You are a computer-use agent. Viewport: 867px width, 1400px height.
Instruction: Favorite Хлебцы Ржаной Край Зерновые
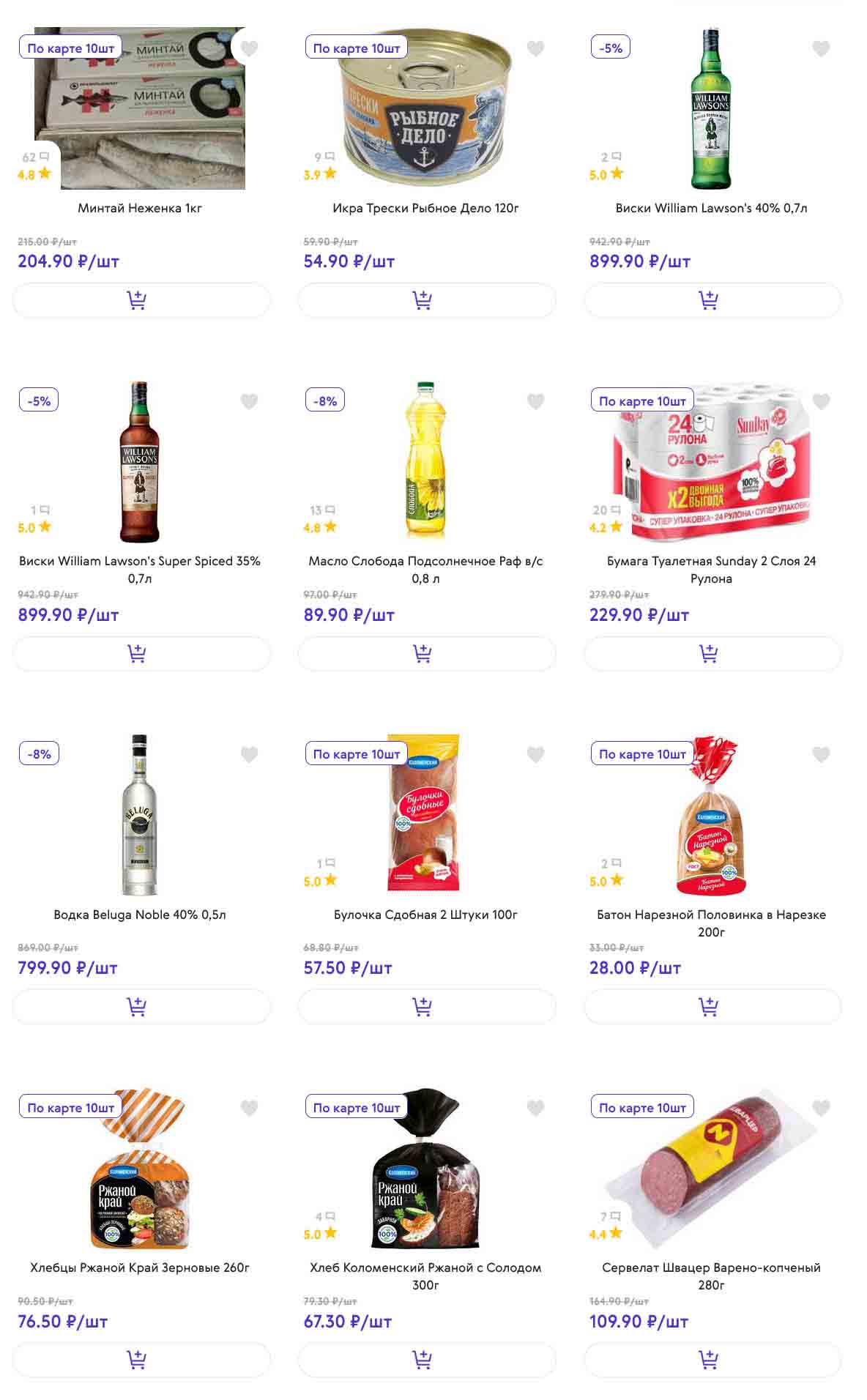(249, 1108)
